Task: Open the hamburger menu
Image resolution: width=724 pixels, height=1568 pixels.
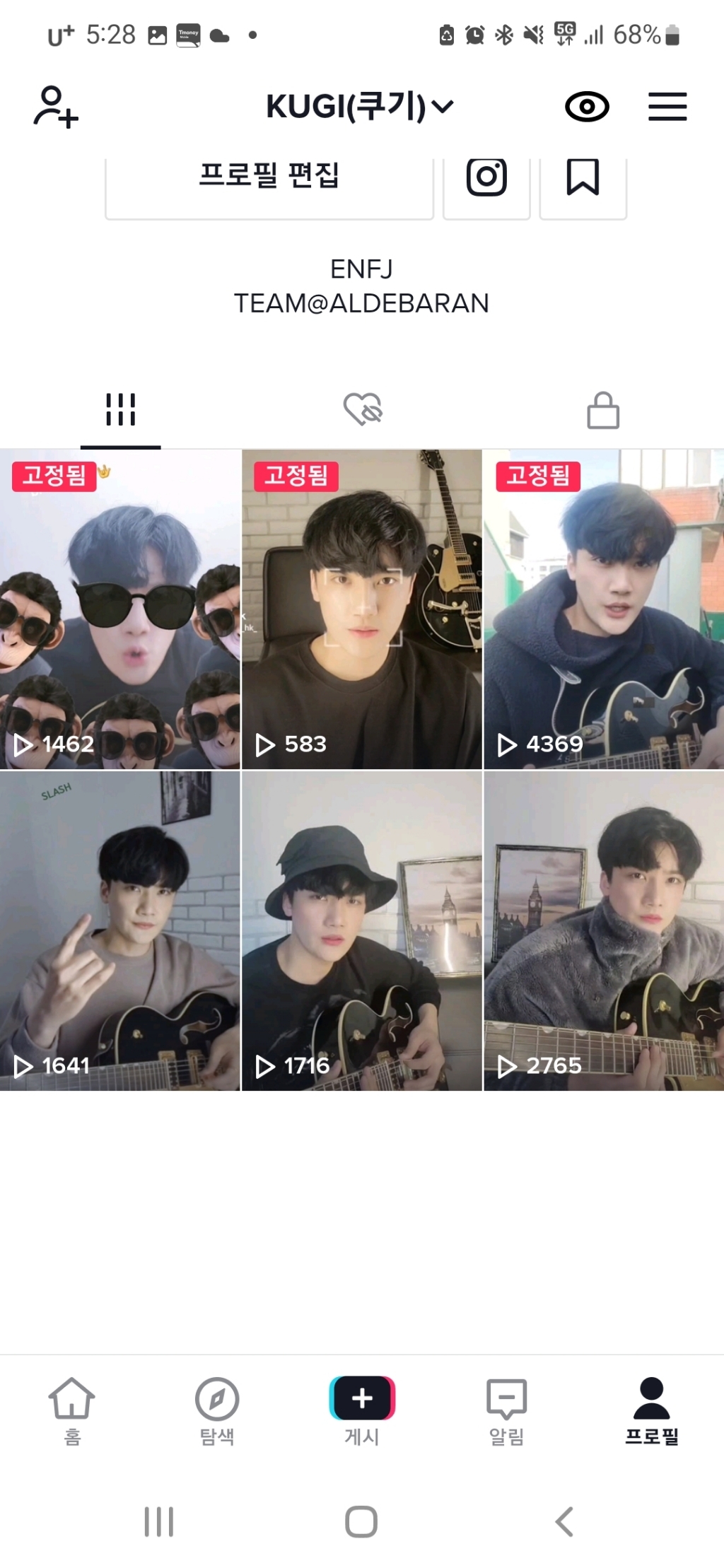Action: click(667, 107)
